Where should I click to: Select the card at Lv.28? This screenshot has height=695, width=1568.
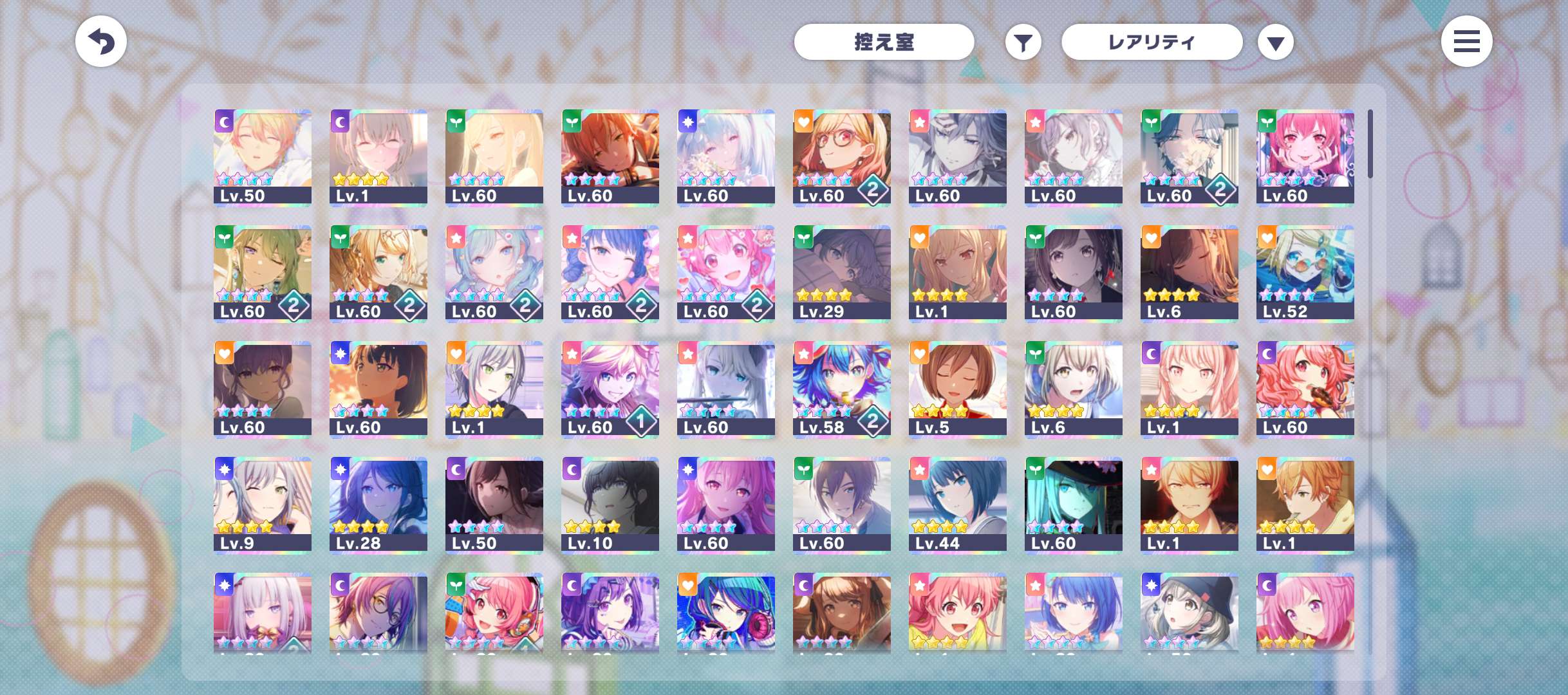[x=378, y=505]
